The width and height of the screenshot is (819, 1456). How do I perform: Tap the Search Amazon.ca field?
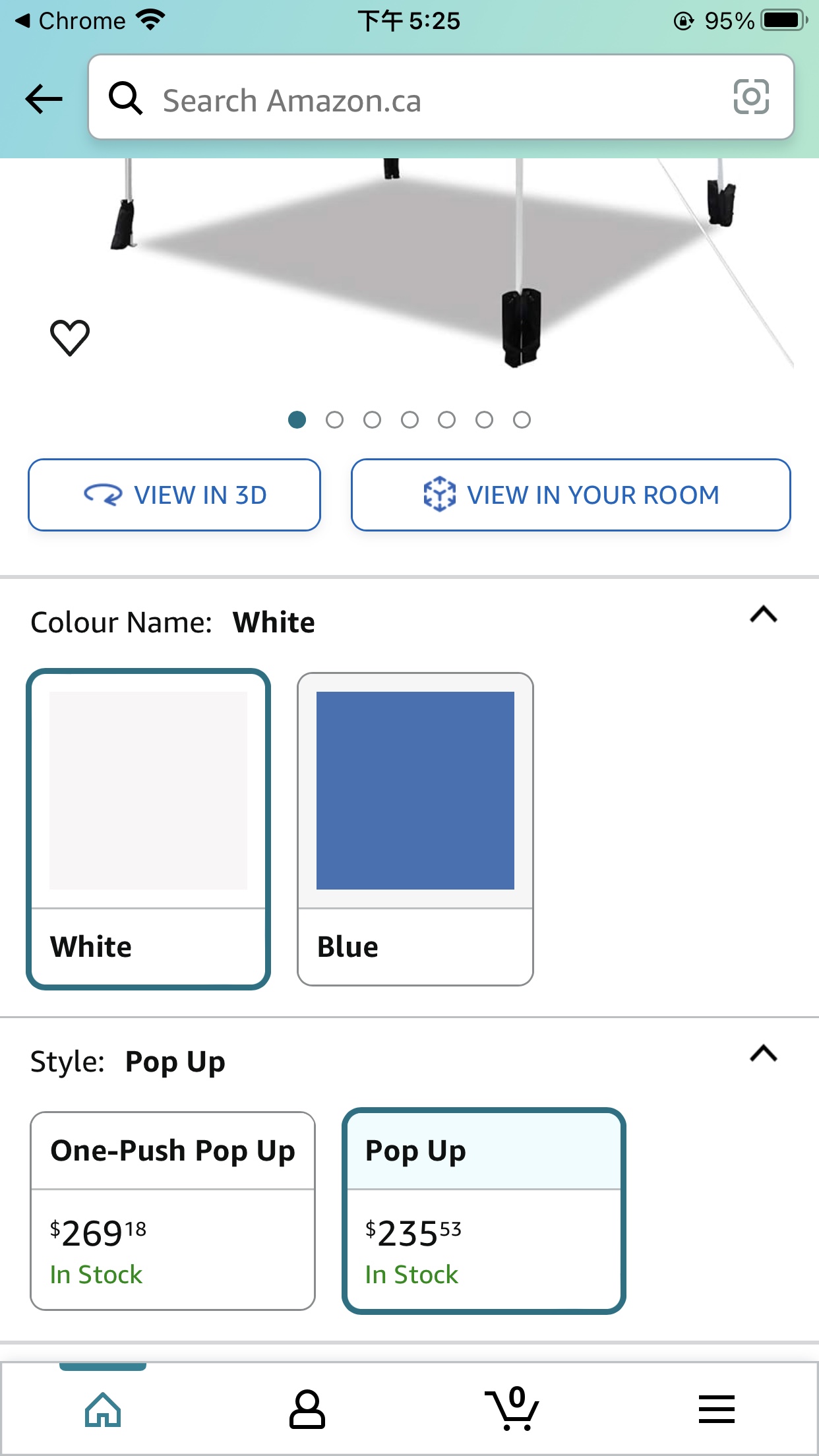pos(422,100)
